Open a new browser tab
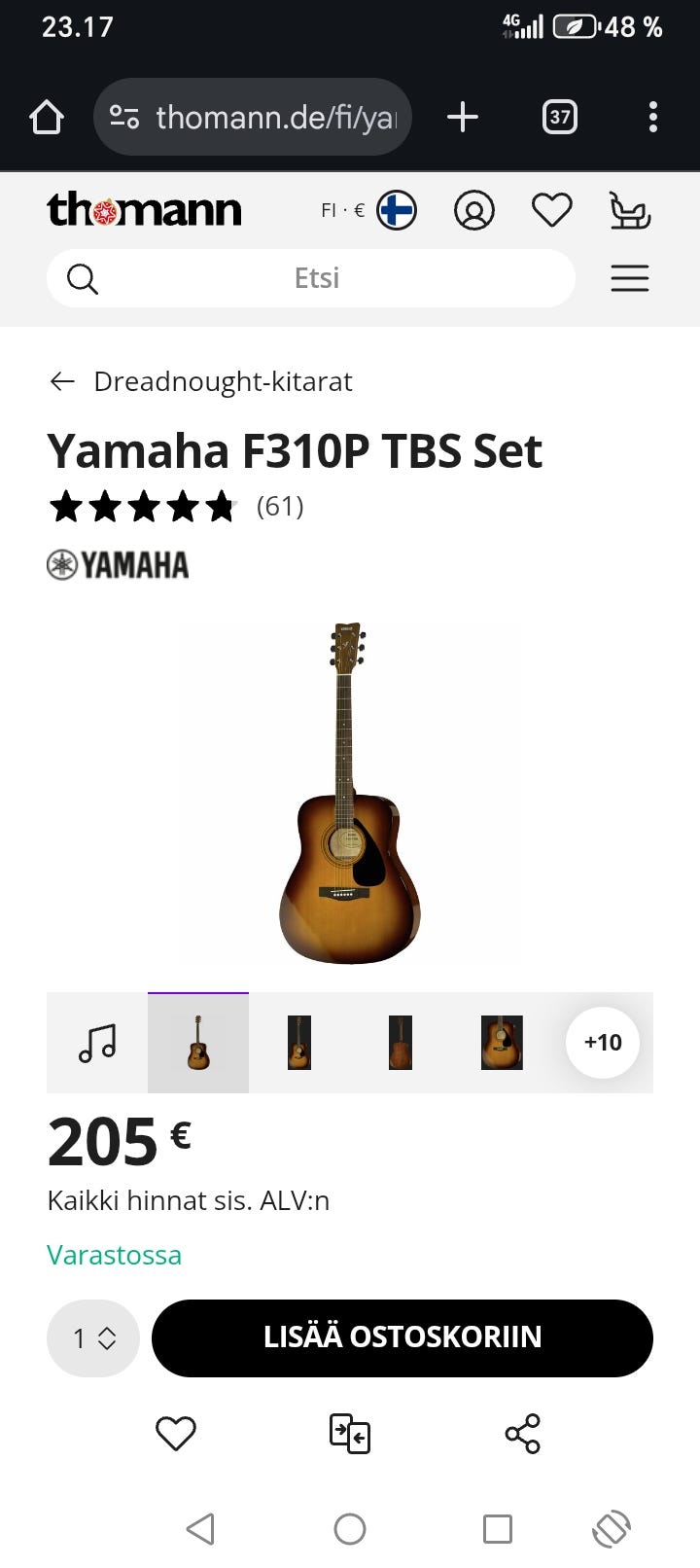 (x=463, y=118)
